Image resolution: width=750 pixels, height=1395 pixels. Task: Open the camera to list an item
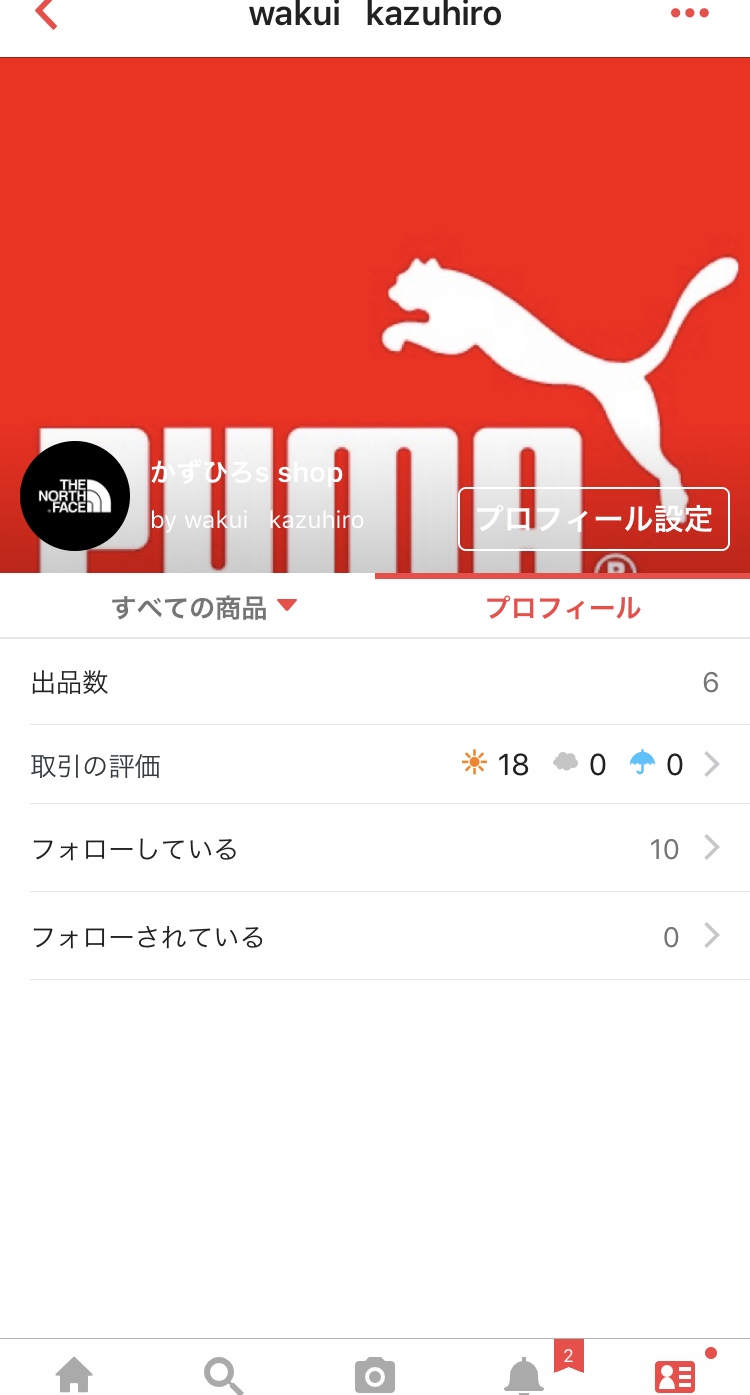pyautogui.click(x=375, y=1376)
